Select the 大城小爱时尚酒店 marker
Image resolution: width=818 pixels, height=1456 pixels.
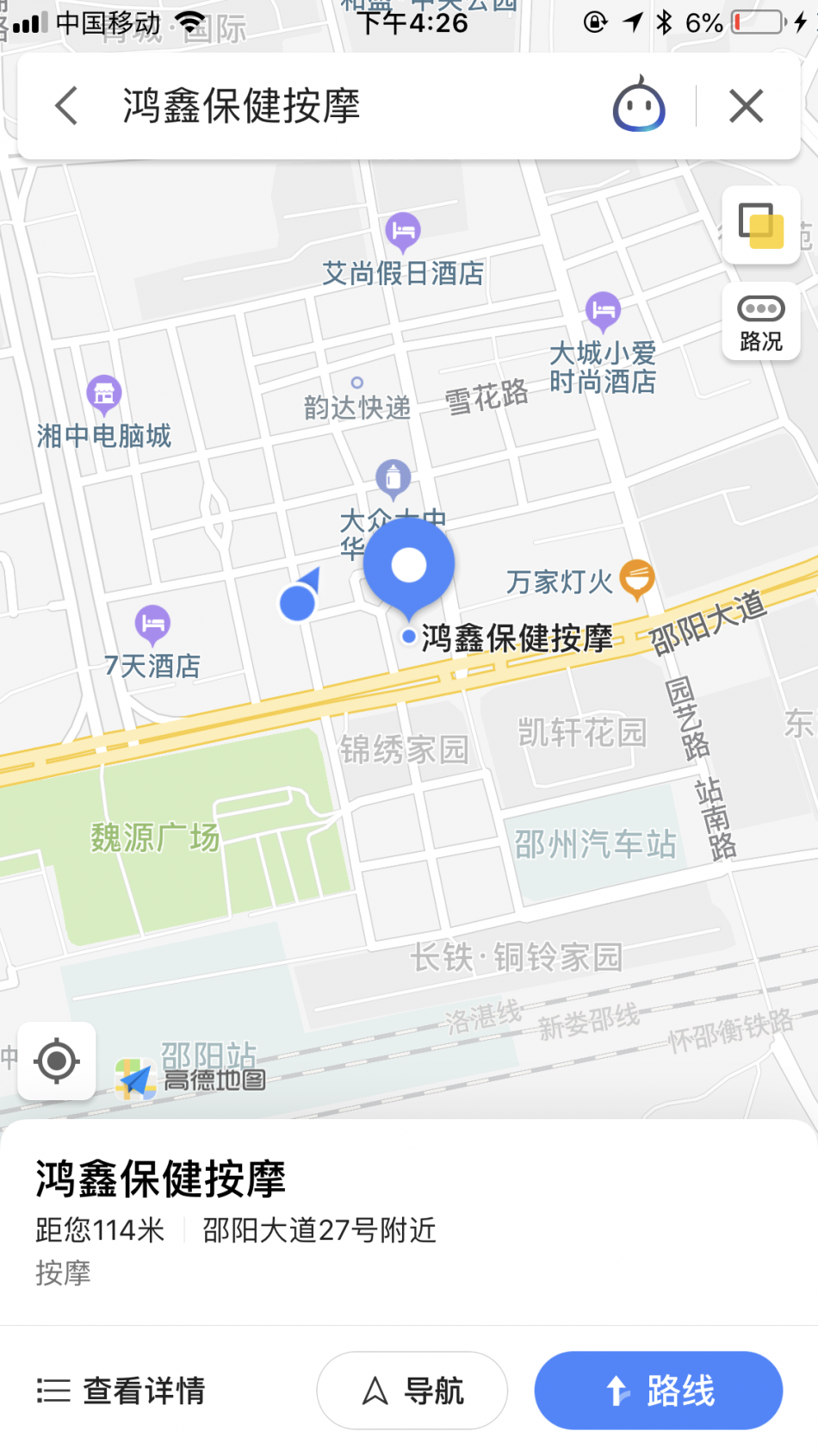coord(603,310)
